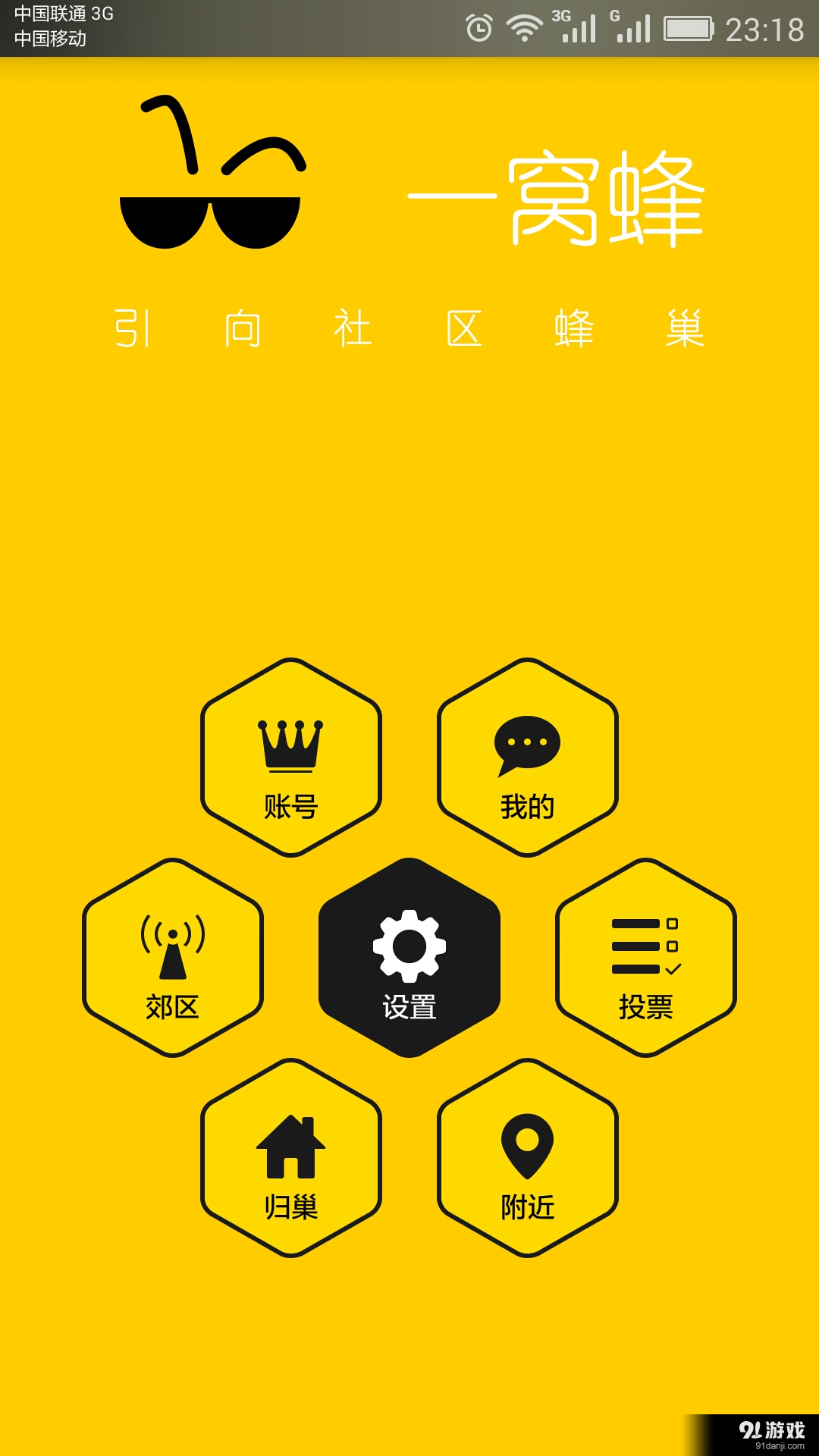Open the 附近 location pin icon

[529, 1145]
